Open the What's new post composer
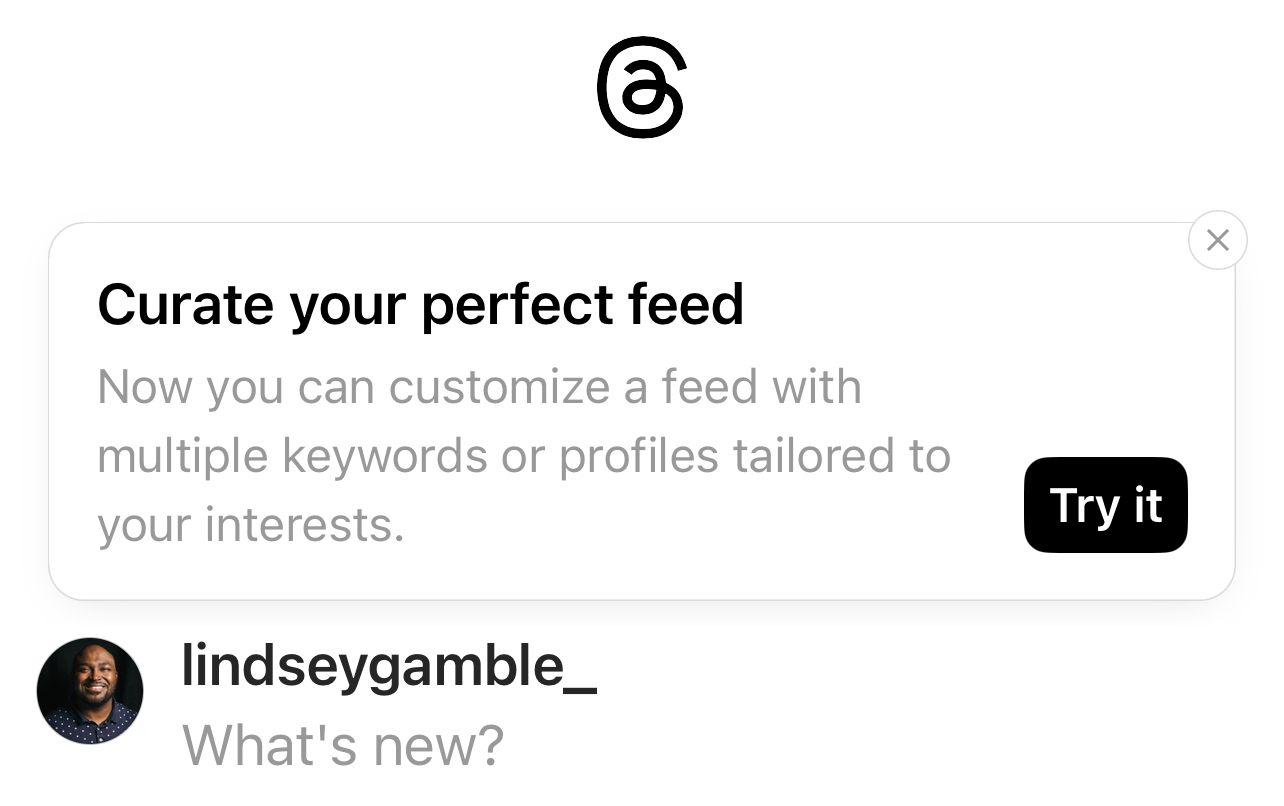The image size is (1284, 806). (x=342, y=745)
